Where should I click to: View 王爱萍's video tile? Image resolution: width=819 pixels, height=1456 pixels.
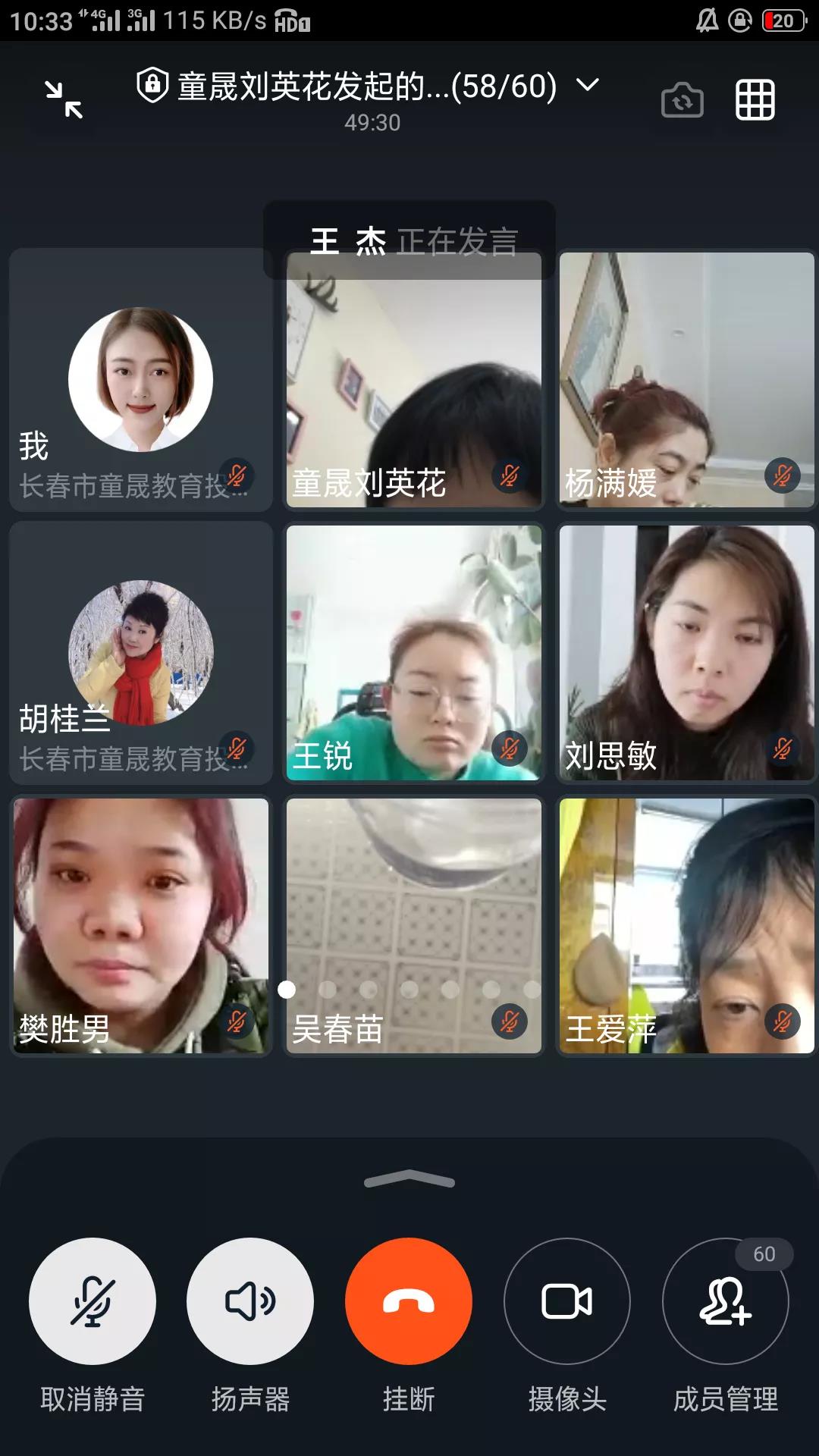(686, 925)
